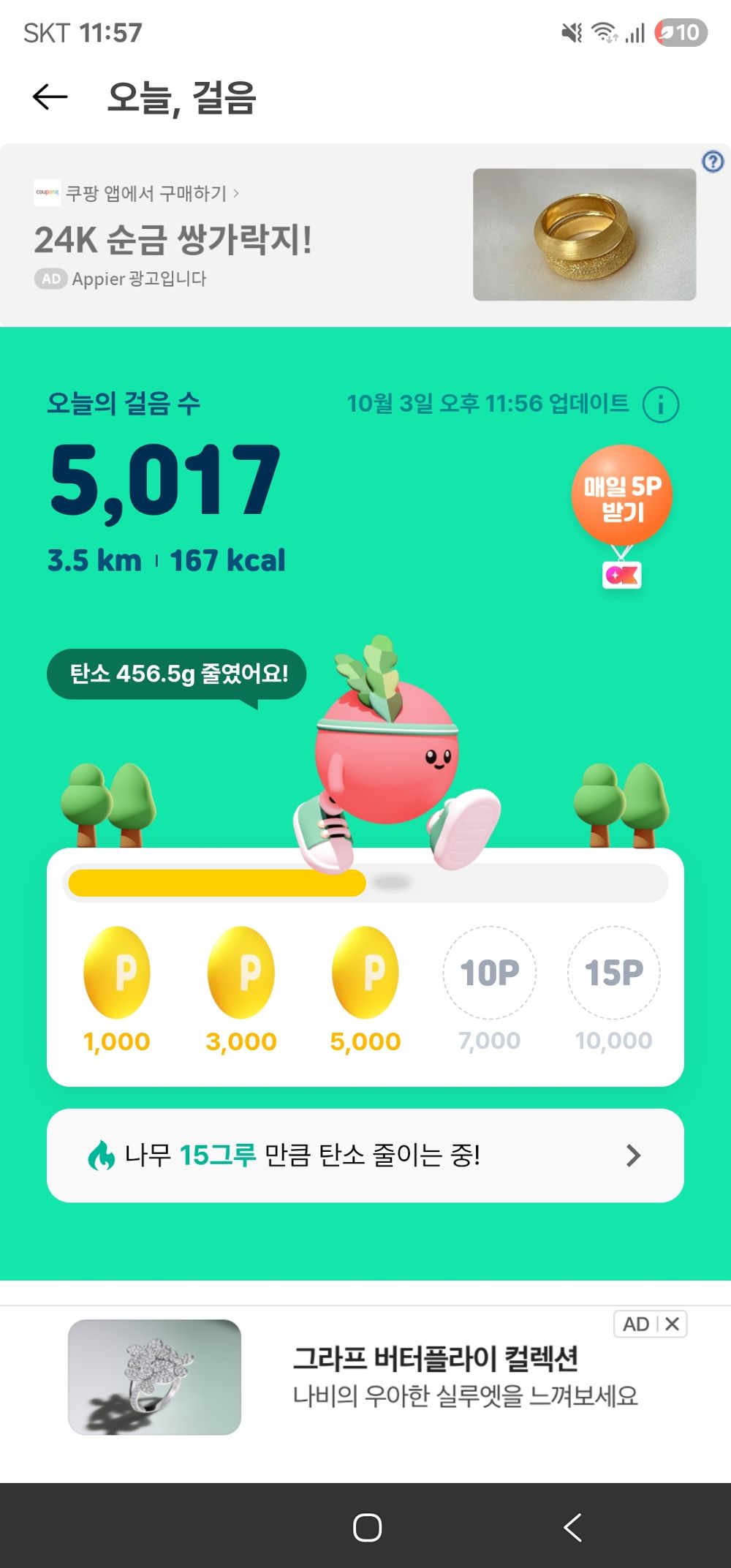
Task: Expand the carbon reduction detail chevron
Action: pos(632,1154)
